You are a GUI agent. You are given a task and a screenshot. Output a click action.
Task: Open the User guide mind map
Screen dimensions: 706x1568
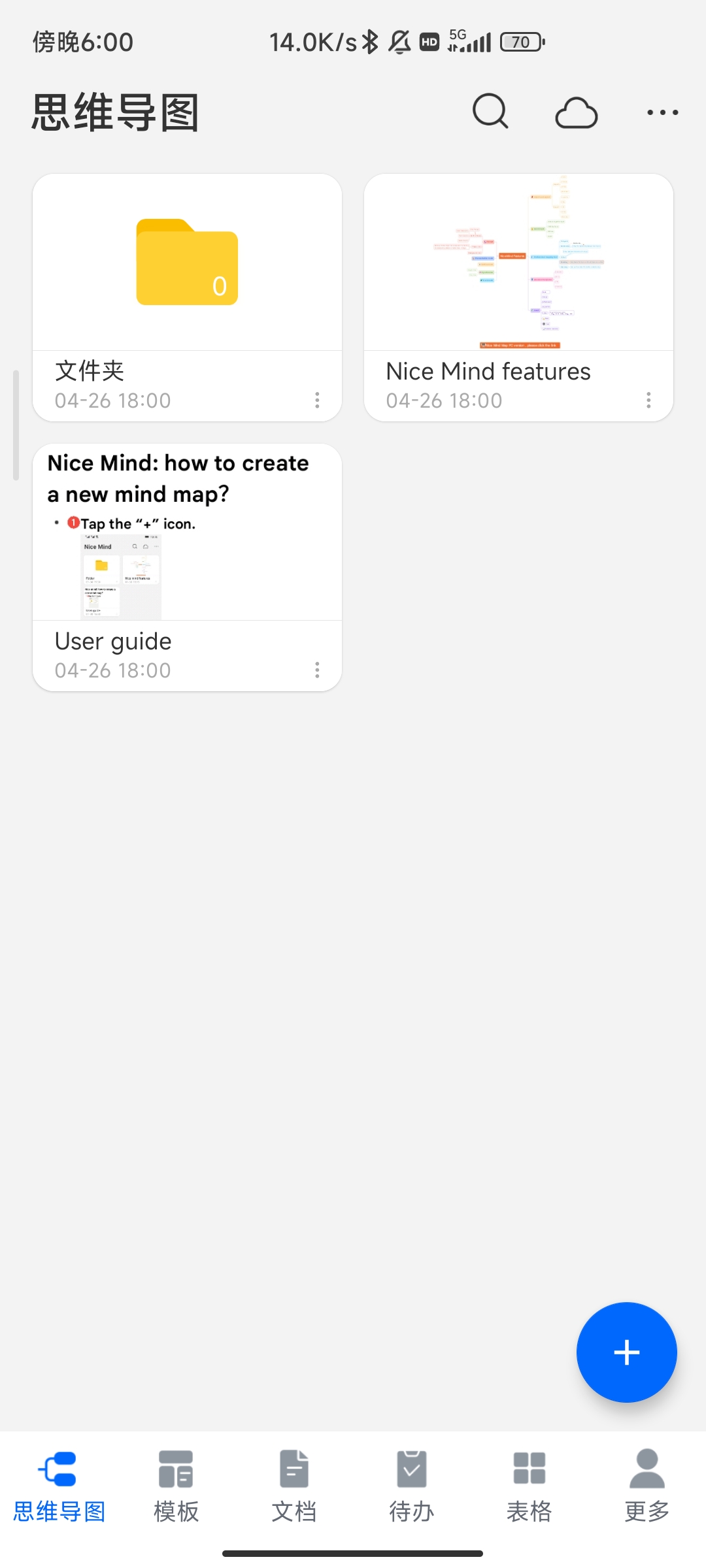click(187, 532)
